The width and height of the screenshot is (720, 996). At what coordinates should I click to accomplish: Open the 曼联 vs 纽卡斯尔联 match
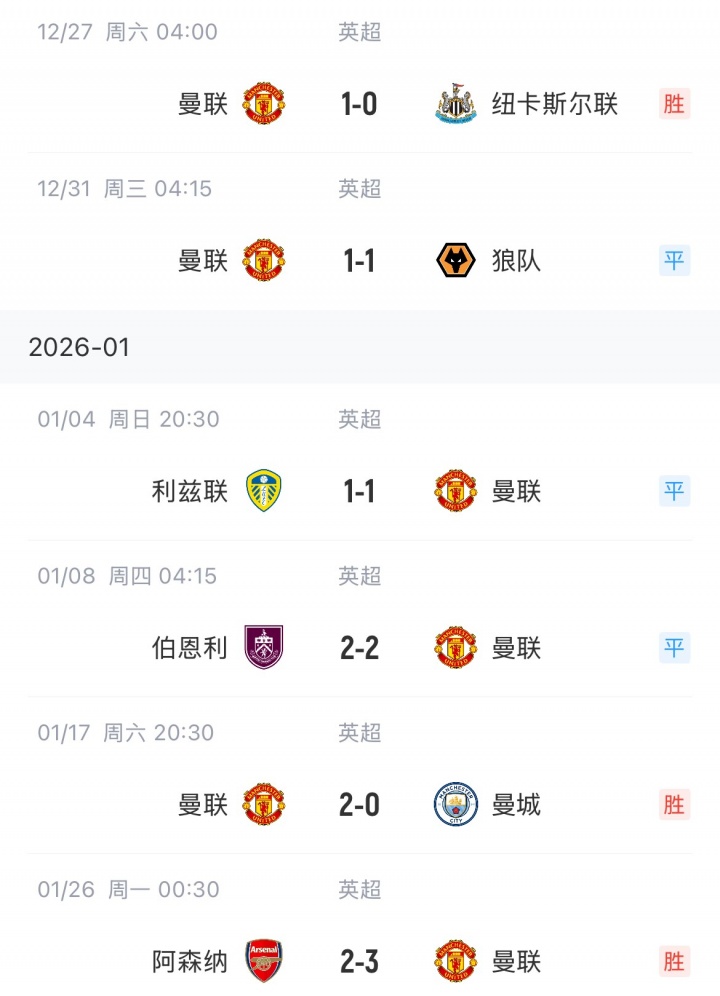coord(359,104)
